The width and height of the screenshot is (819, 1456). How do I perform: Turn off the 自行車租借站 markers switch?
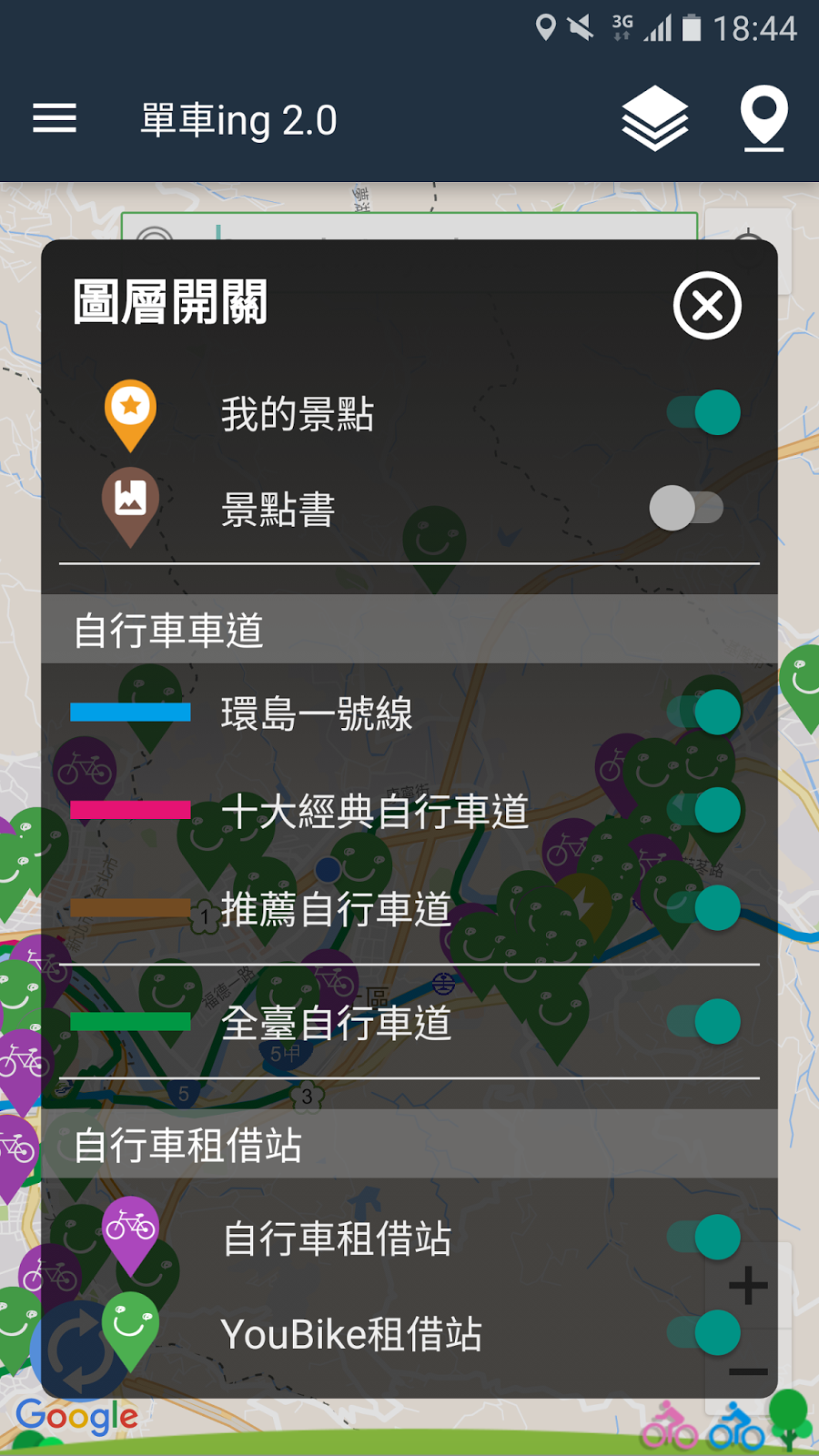point(703,1237)
